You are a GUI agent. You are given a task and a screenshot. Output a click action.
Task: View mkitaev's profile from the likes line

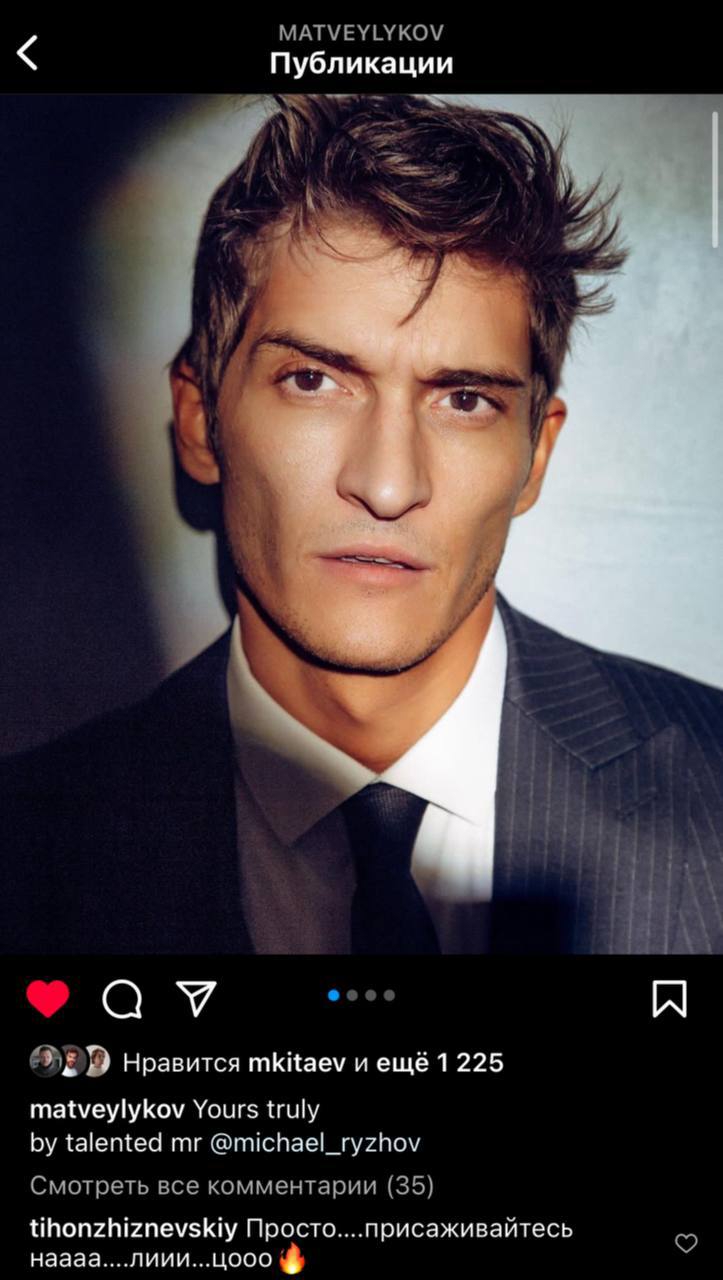click(x=294, y=1063)
